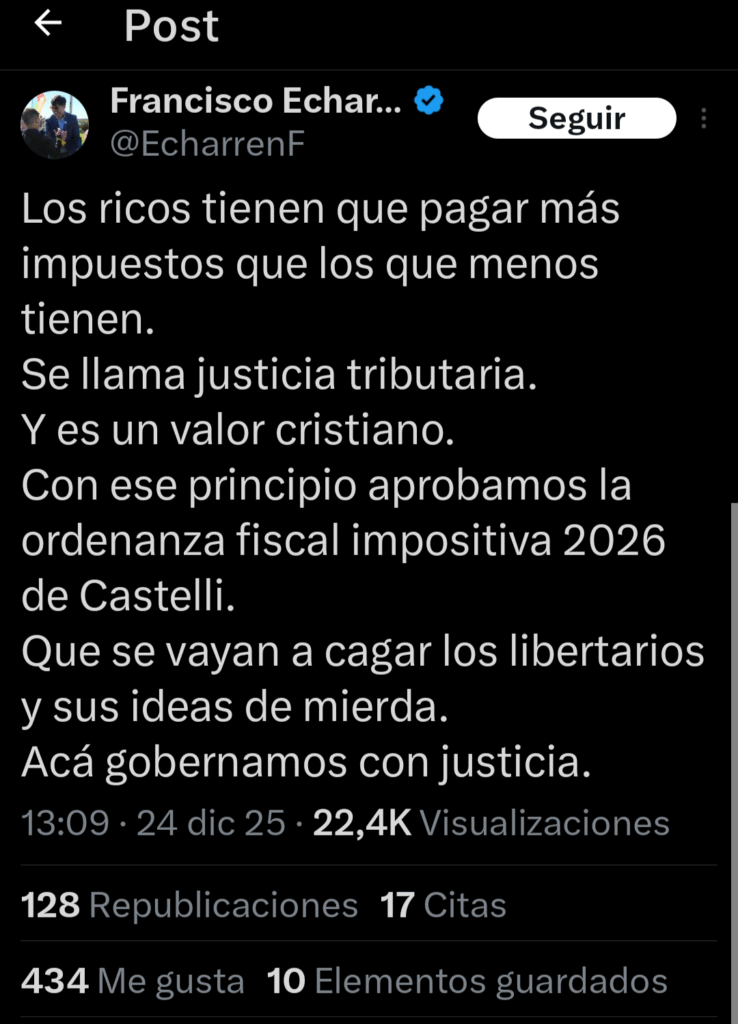
Task: Open the @EcharrenF profile handle
Action: [207, 145]
